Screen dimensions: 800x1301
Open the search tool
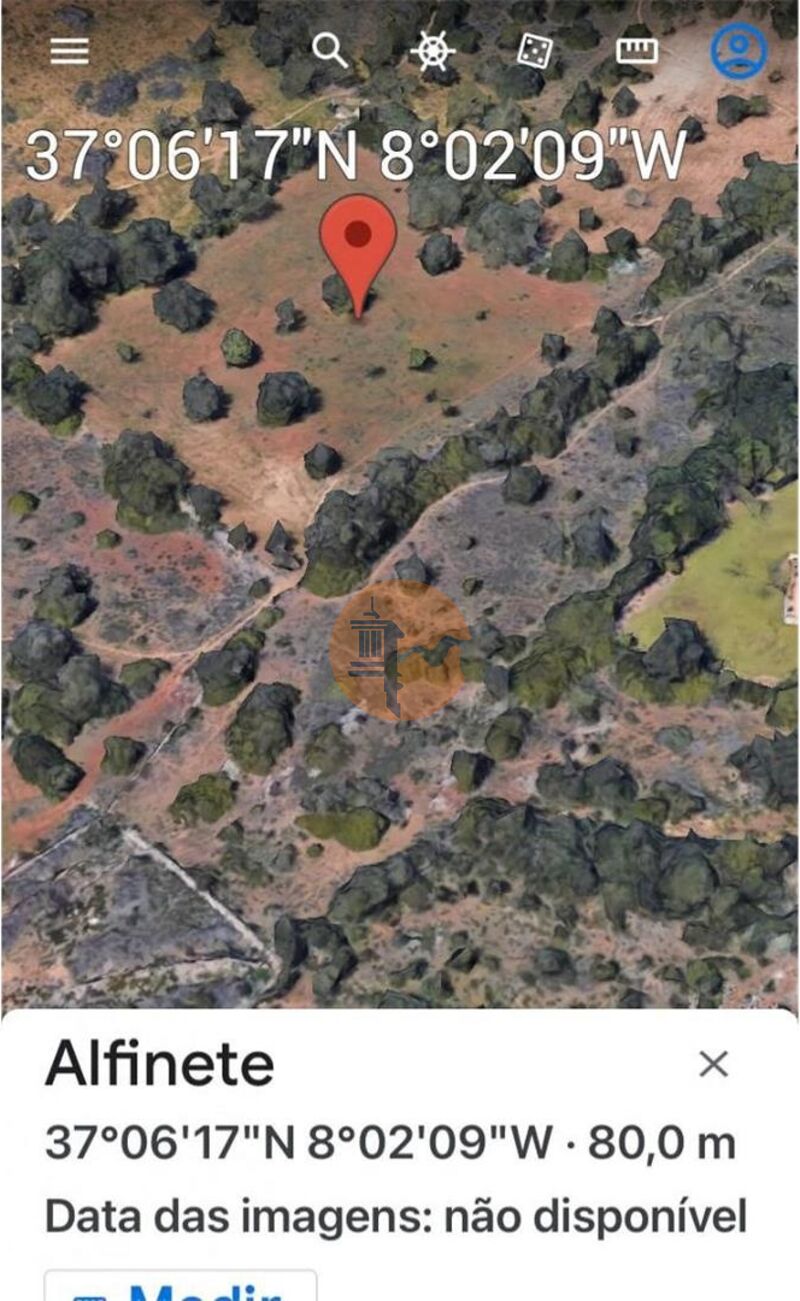click(x=329, y=48)
